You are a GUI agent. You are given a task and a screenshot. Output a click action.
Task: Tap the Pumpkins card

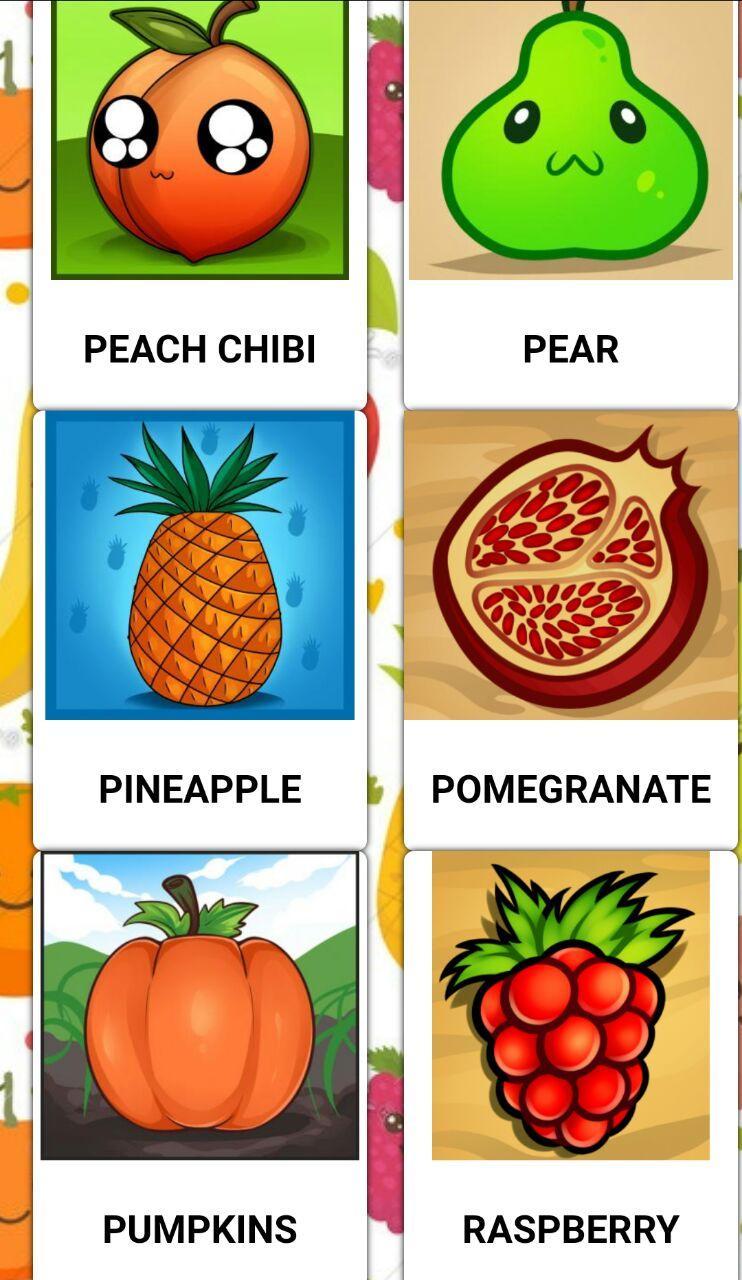[x=199, y=1060]
